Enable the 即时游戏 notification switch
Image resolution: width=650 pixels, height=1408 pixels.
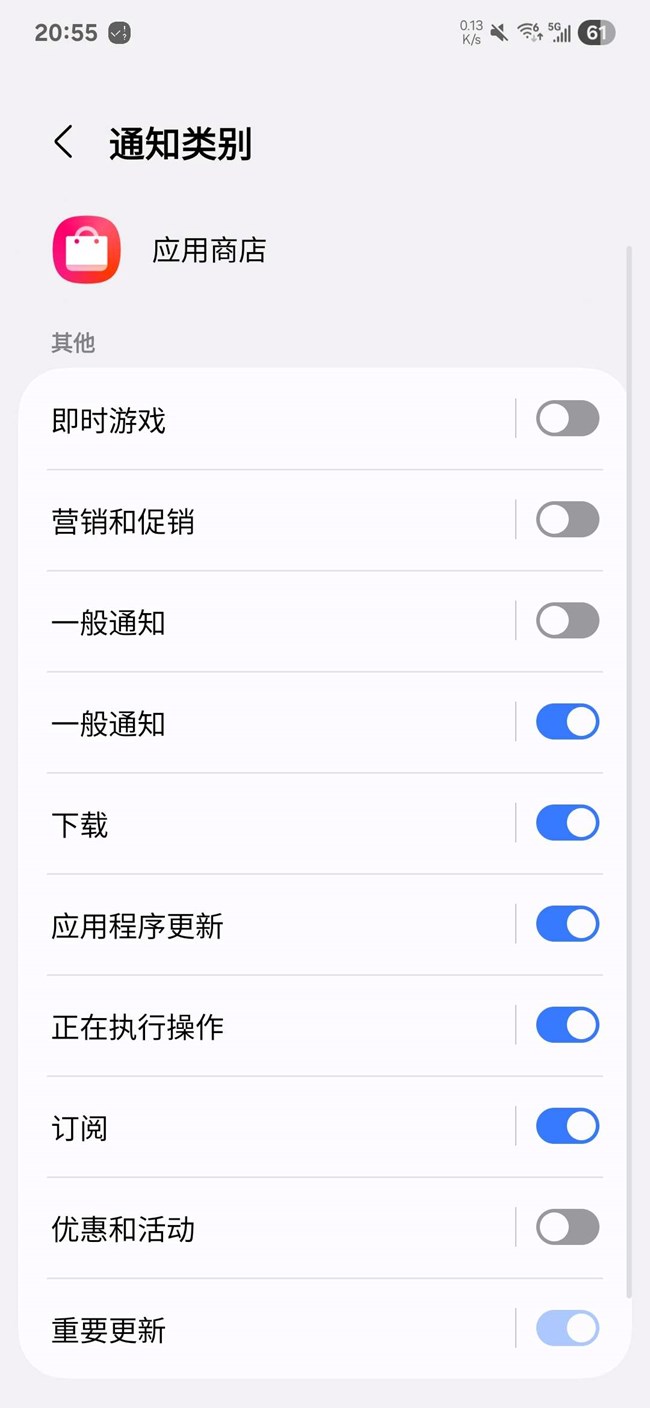click(567, 419)
